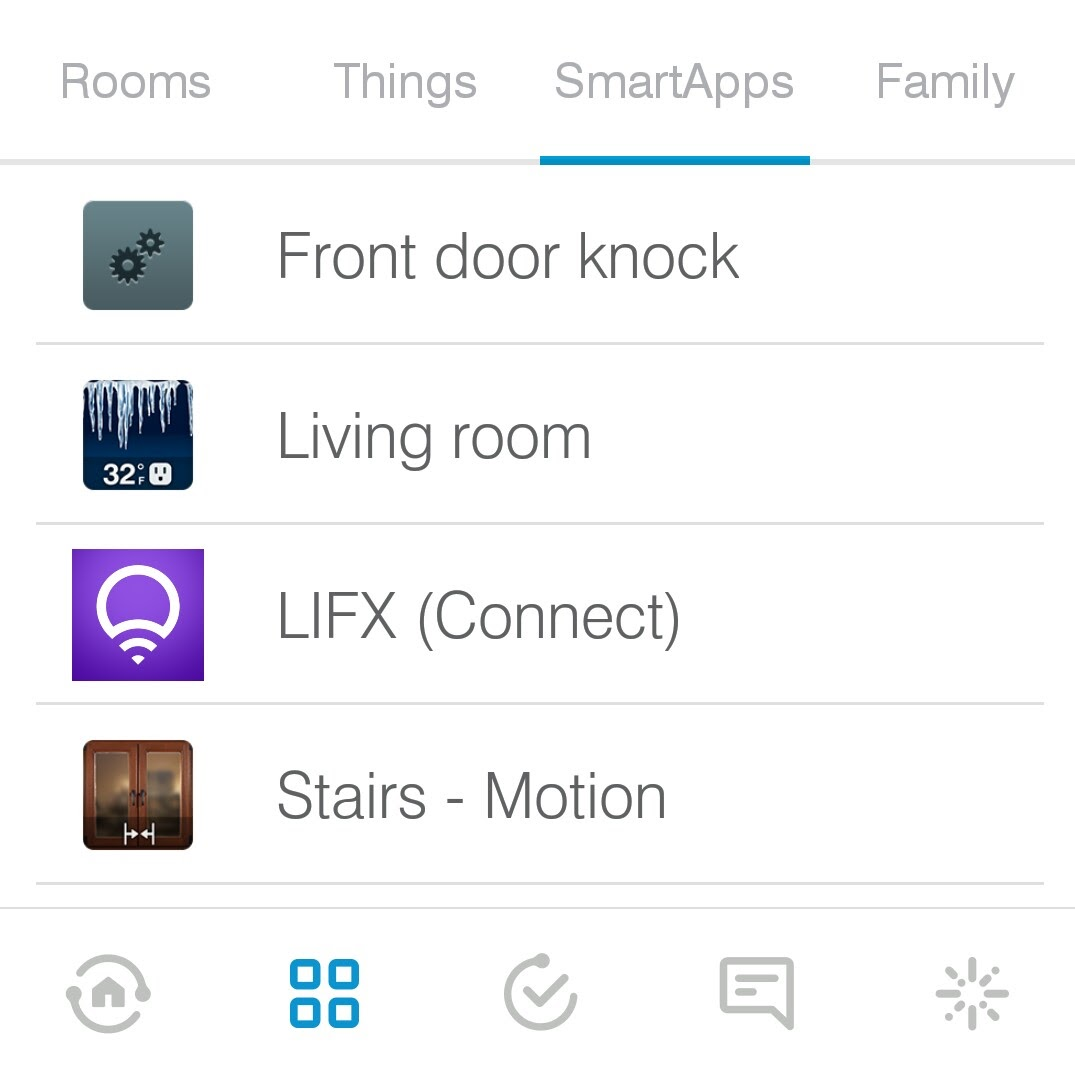Open the Front door knock SmartApp
This screenshot has width=1075, height=1076.
click(508, 256)
